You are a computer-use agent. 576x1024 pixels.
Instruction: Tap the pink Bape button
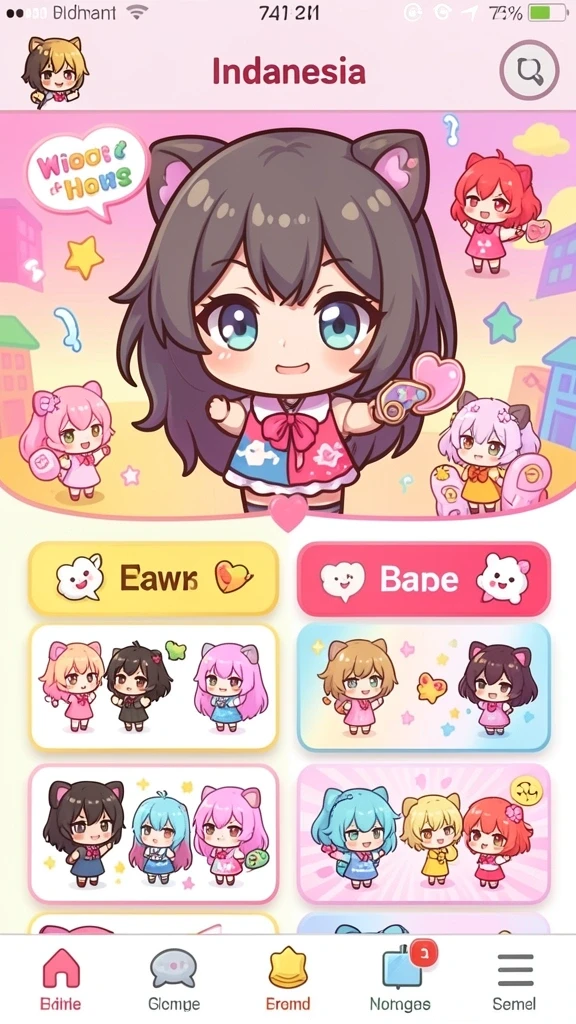coord(424,579)
